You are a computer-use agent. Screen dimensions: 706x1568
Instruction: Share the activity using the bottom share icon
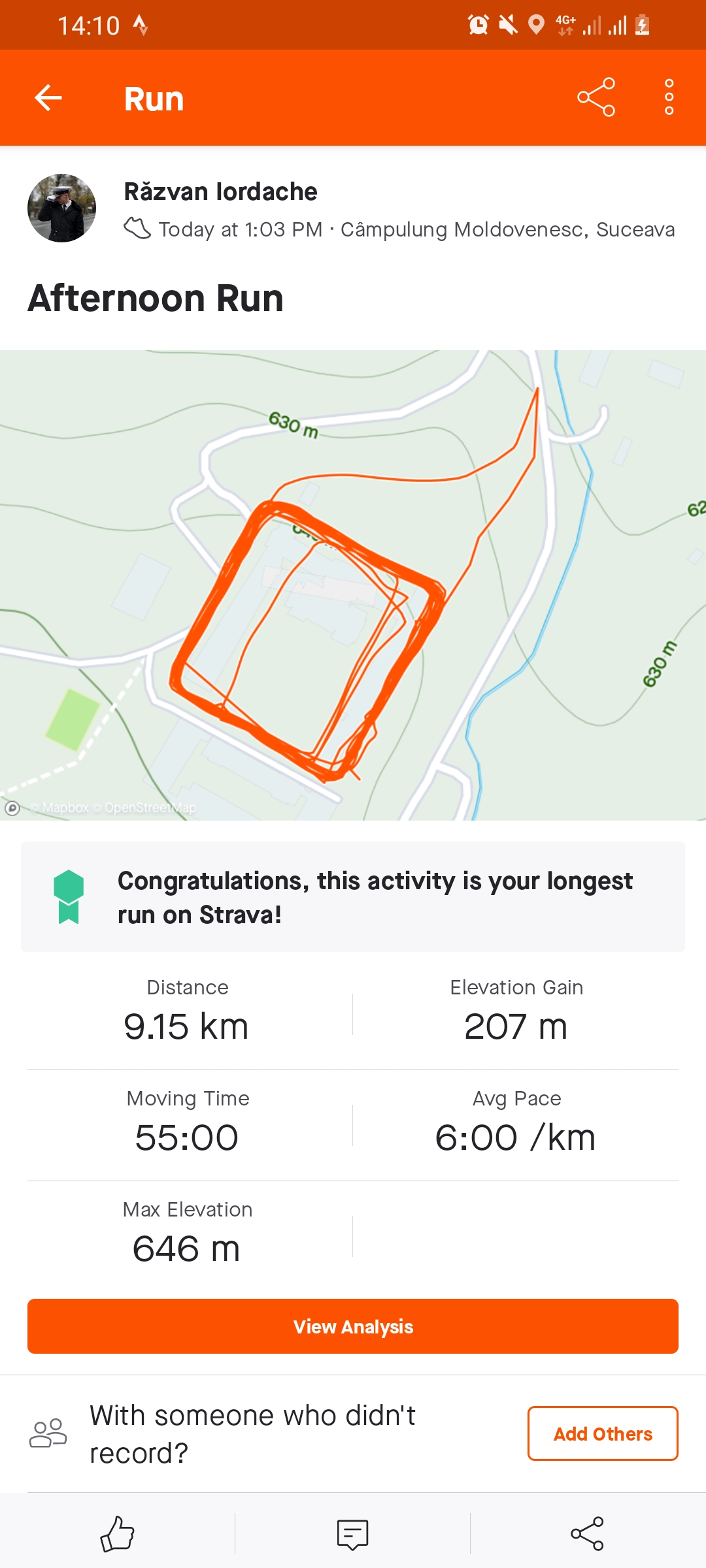tap(587, 1533)
